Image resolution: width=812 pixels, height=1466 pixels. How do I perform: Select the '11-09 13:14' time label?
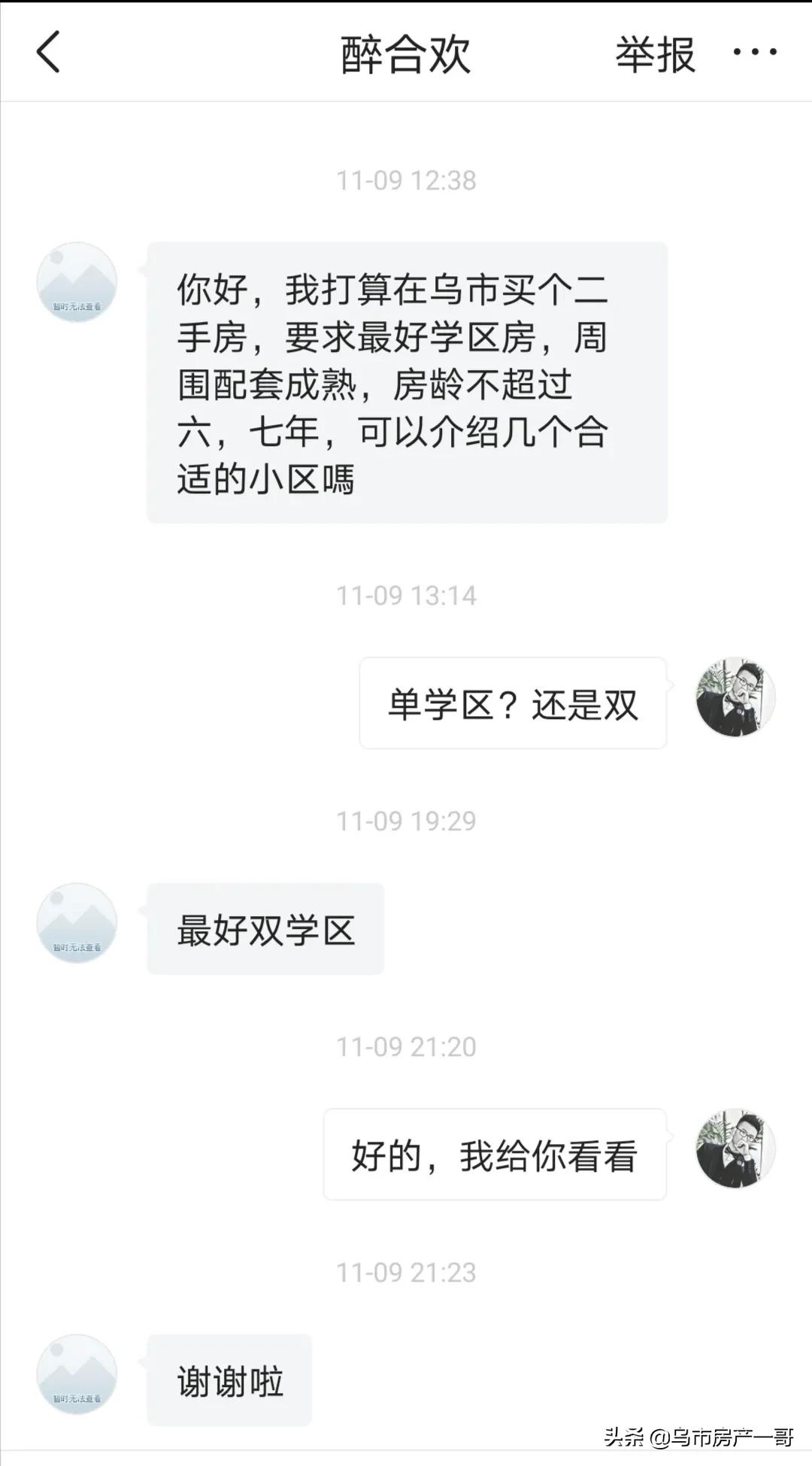tap(406, 593)
